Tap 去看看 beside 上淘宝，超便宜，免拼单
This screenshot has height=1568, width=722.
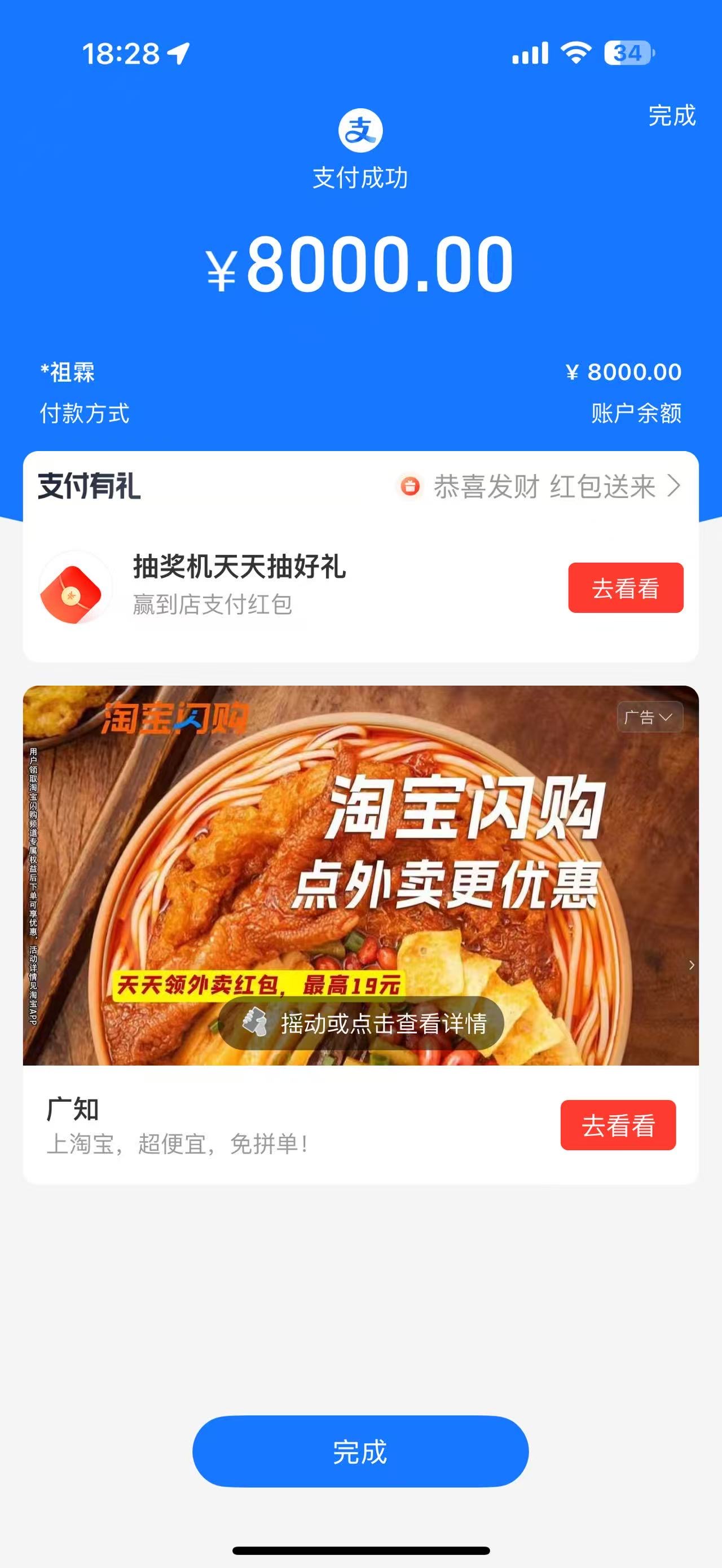pos(617,1125)
